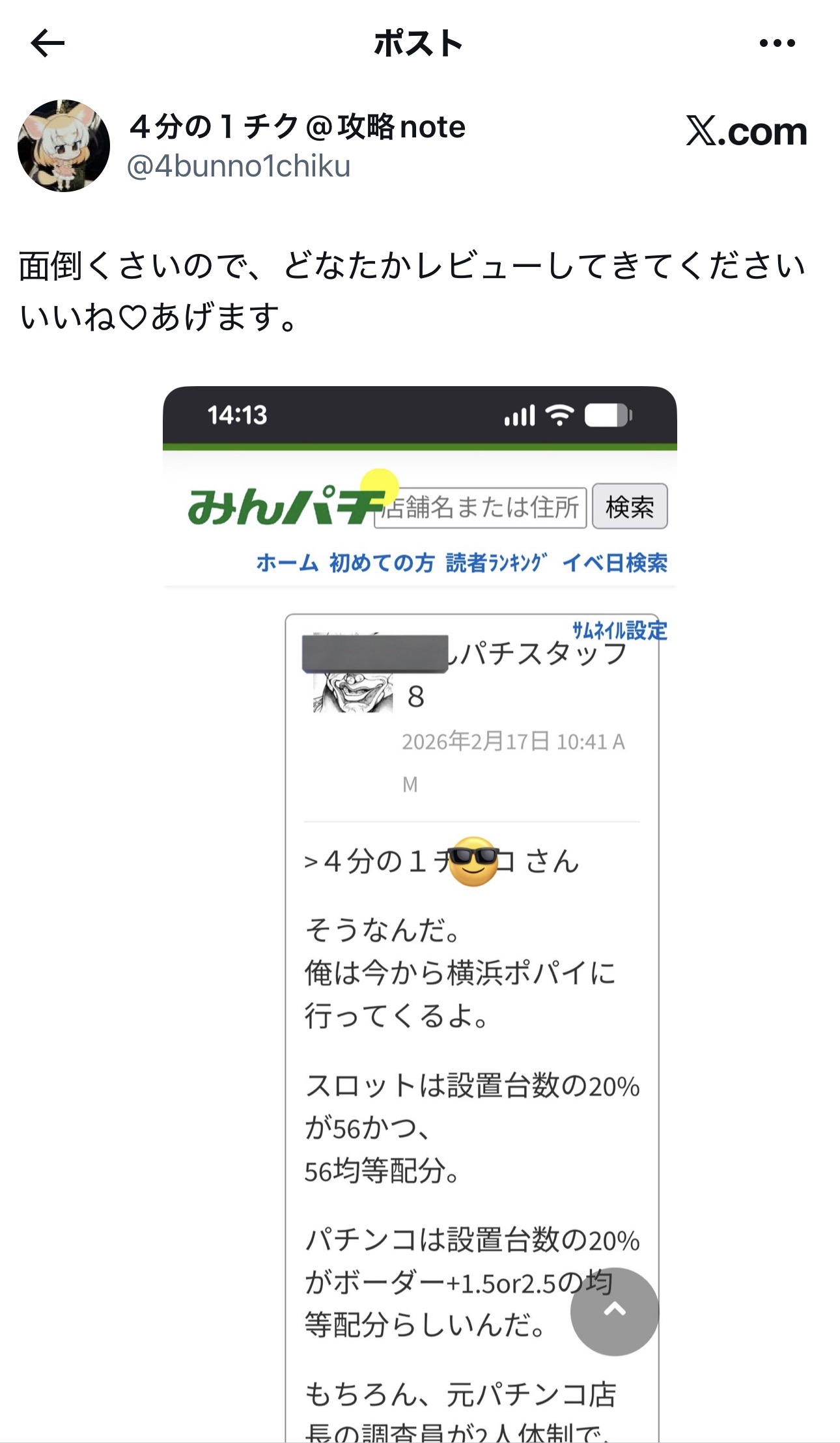The image size is (840, 1443).
Task: Open the profile avatar of 4bunno1chiku
Action: (x=64, y=146)
